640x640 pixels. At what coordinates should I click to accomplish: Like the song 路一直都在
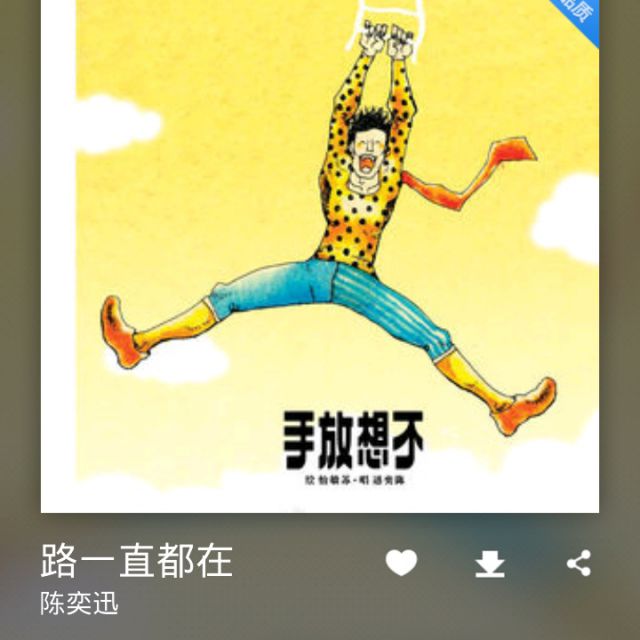point(401,564)
